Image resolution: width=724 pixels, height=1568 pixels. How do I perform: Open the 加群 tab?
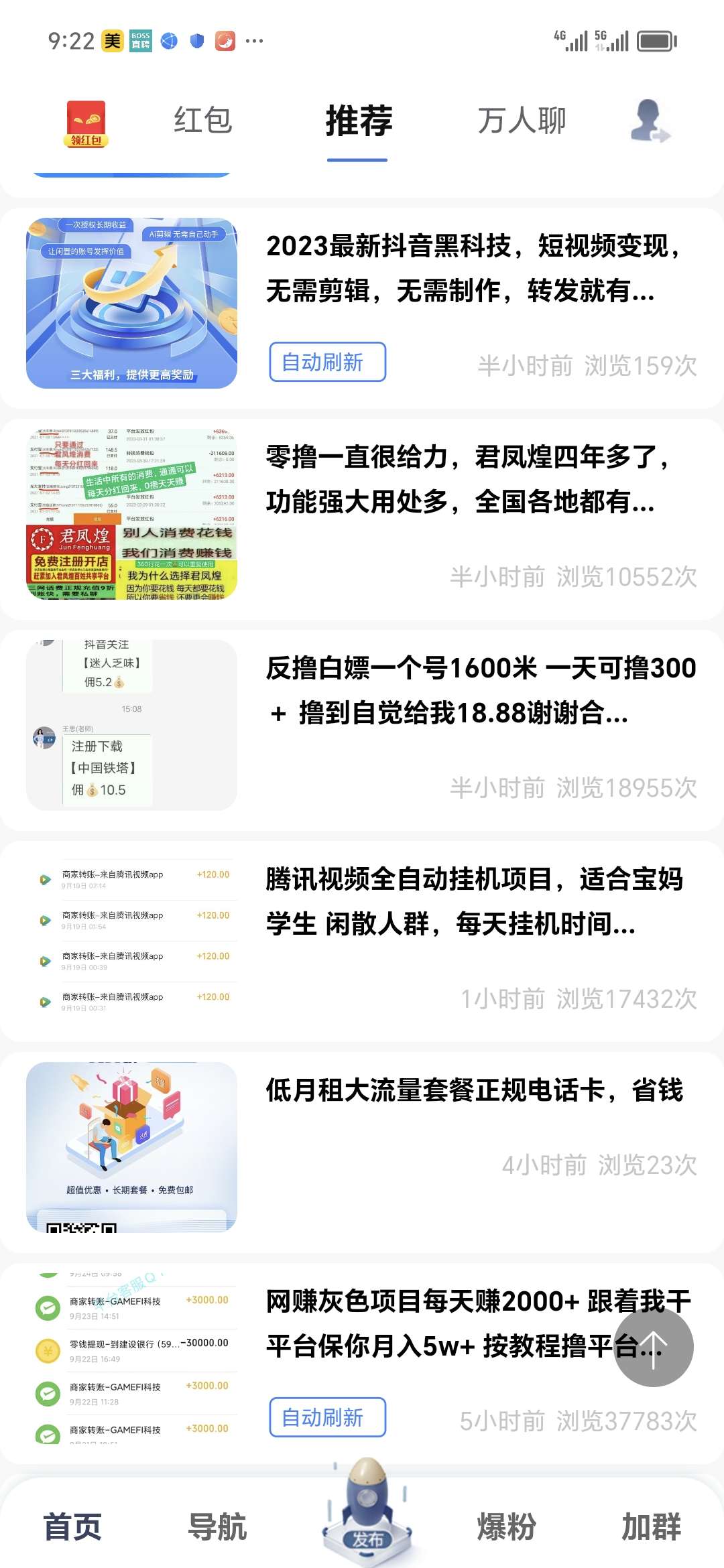pyautogui.click(x=652, y=1527)
